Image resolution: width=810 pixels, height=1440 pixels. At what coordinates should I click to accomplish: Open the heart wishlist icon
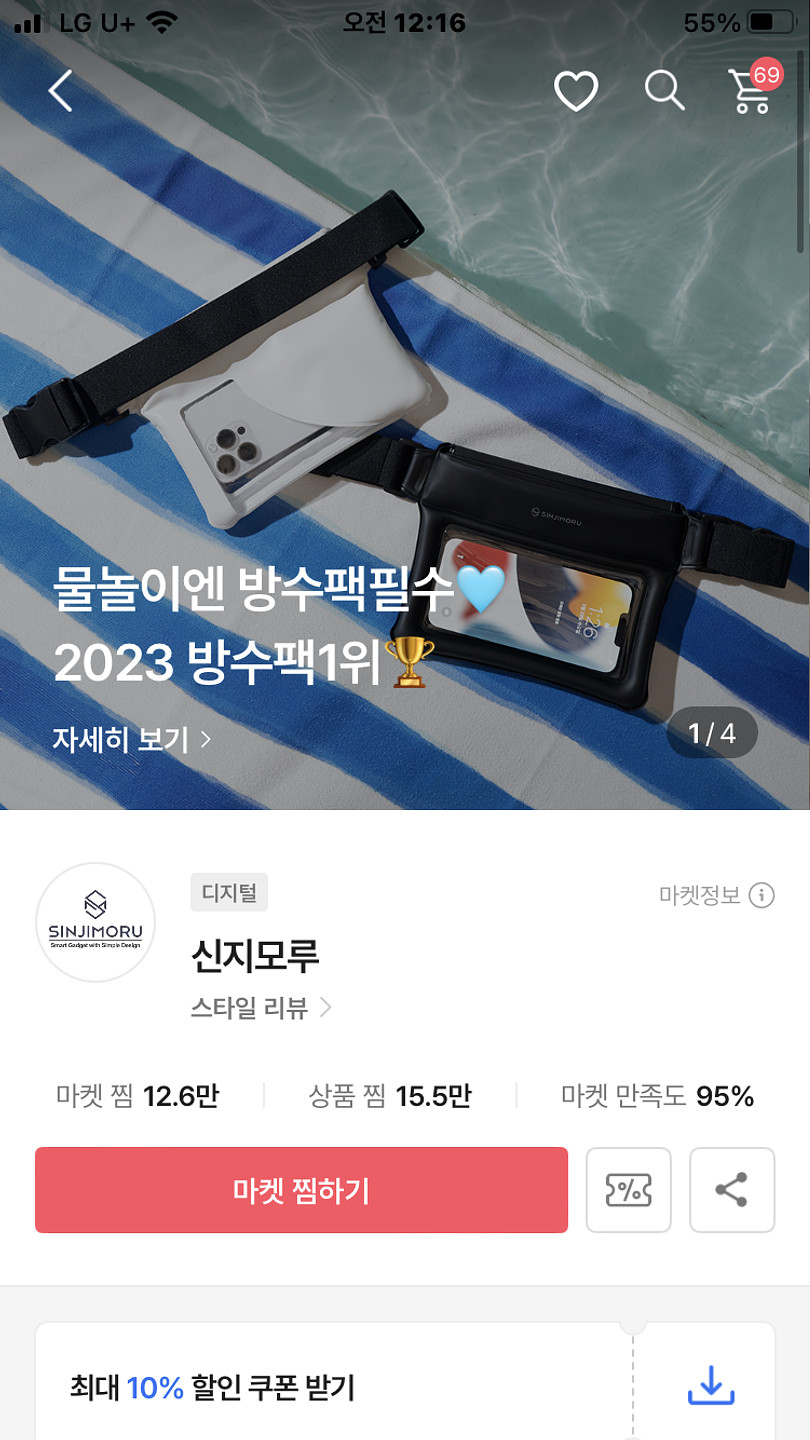pyautogui.click(x=576, y=92)
